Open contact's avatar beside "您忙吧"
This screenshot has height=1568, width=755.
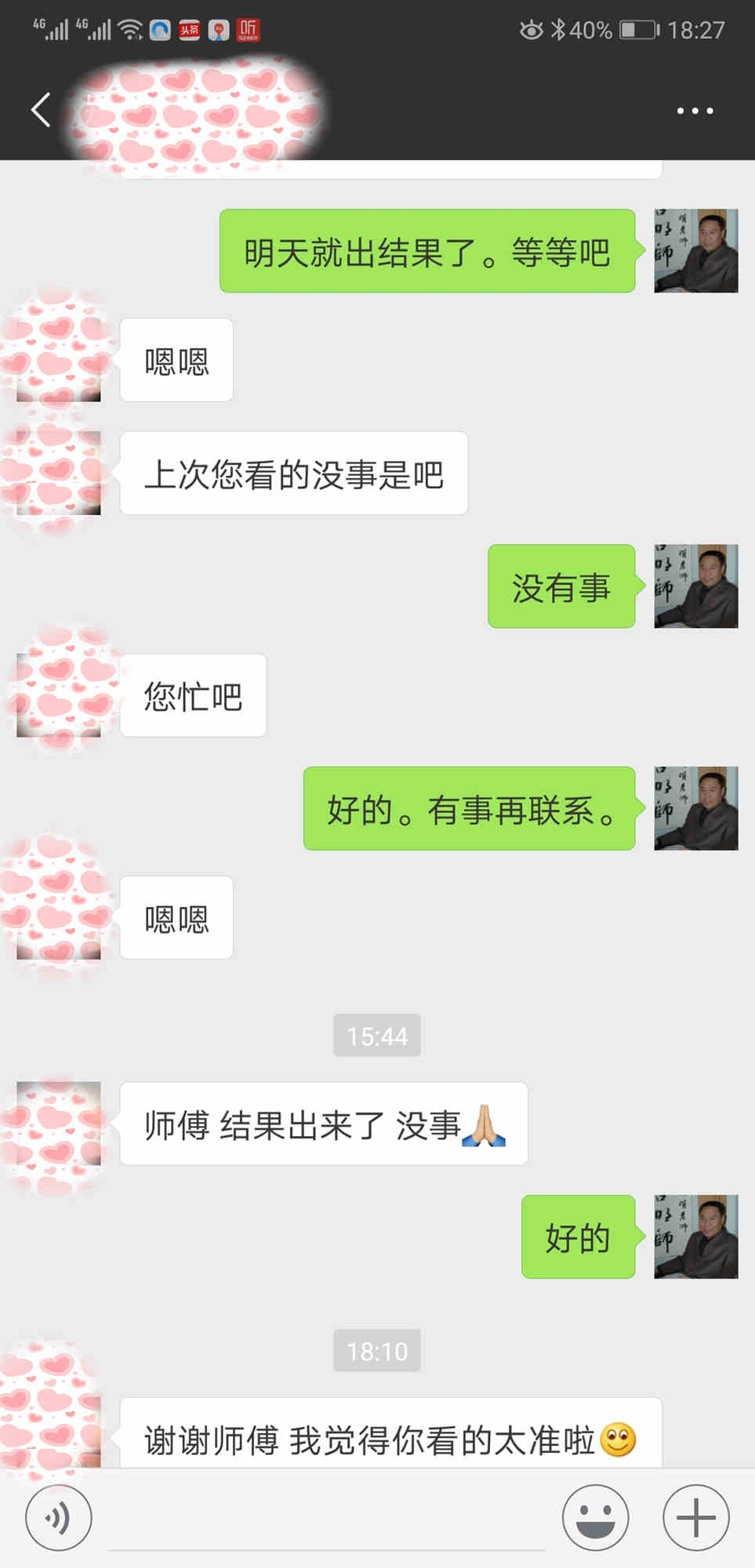tap(59, 695)
